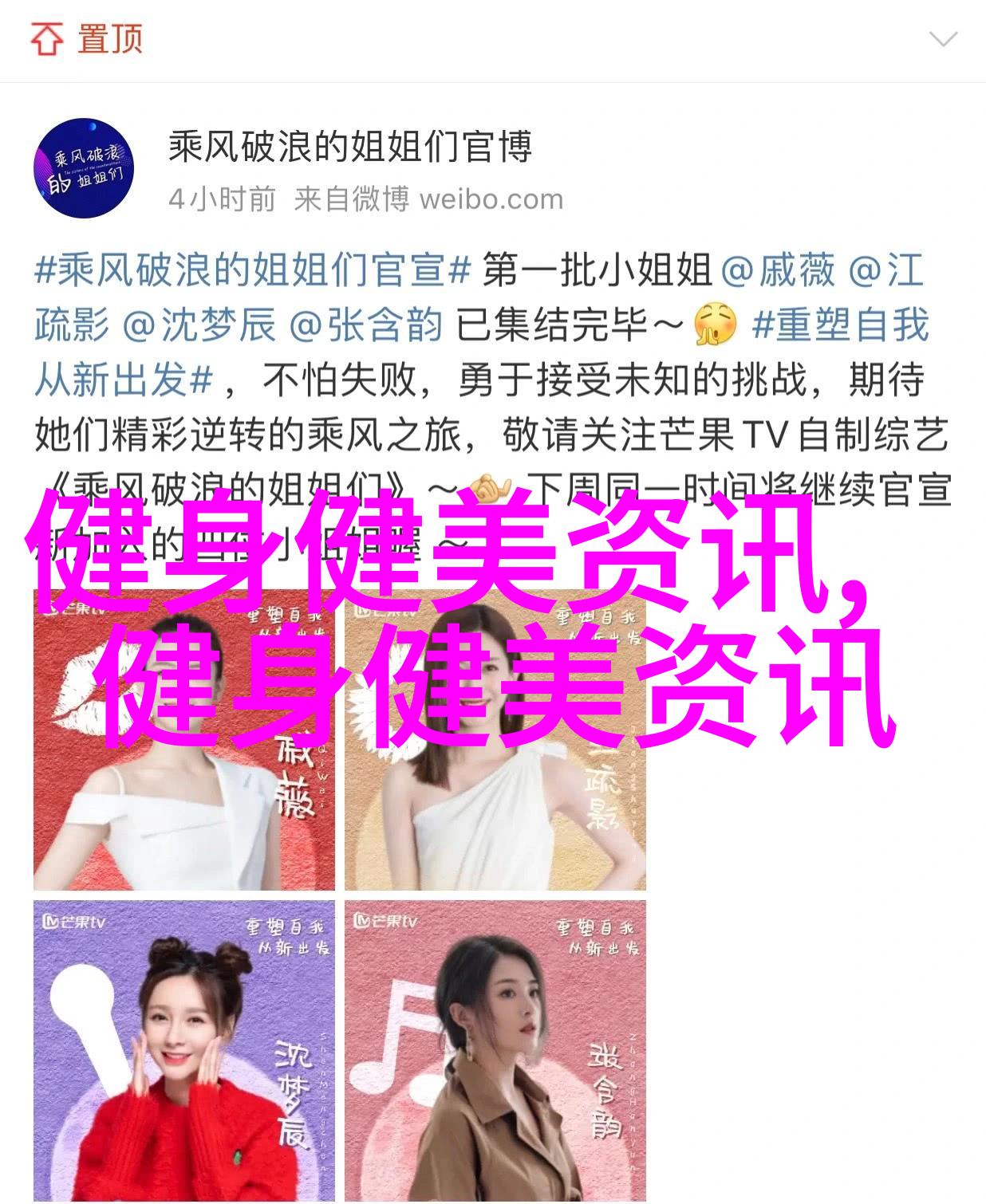Enlarge the 张含韵 poster image
The width and height of the screenshot is (986, 1204).
coord(495,1051)
